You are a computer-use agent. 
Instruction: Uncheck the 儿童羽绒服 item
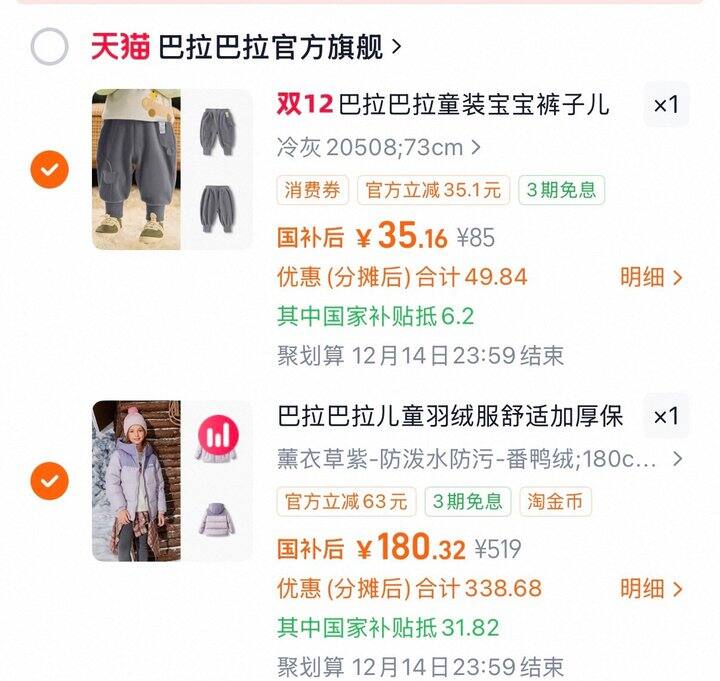point(49,481)
